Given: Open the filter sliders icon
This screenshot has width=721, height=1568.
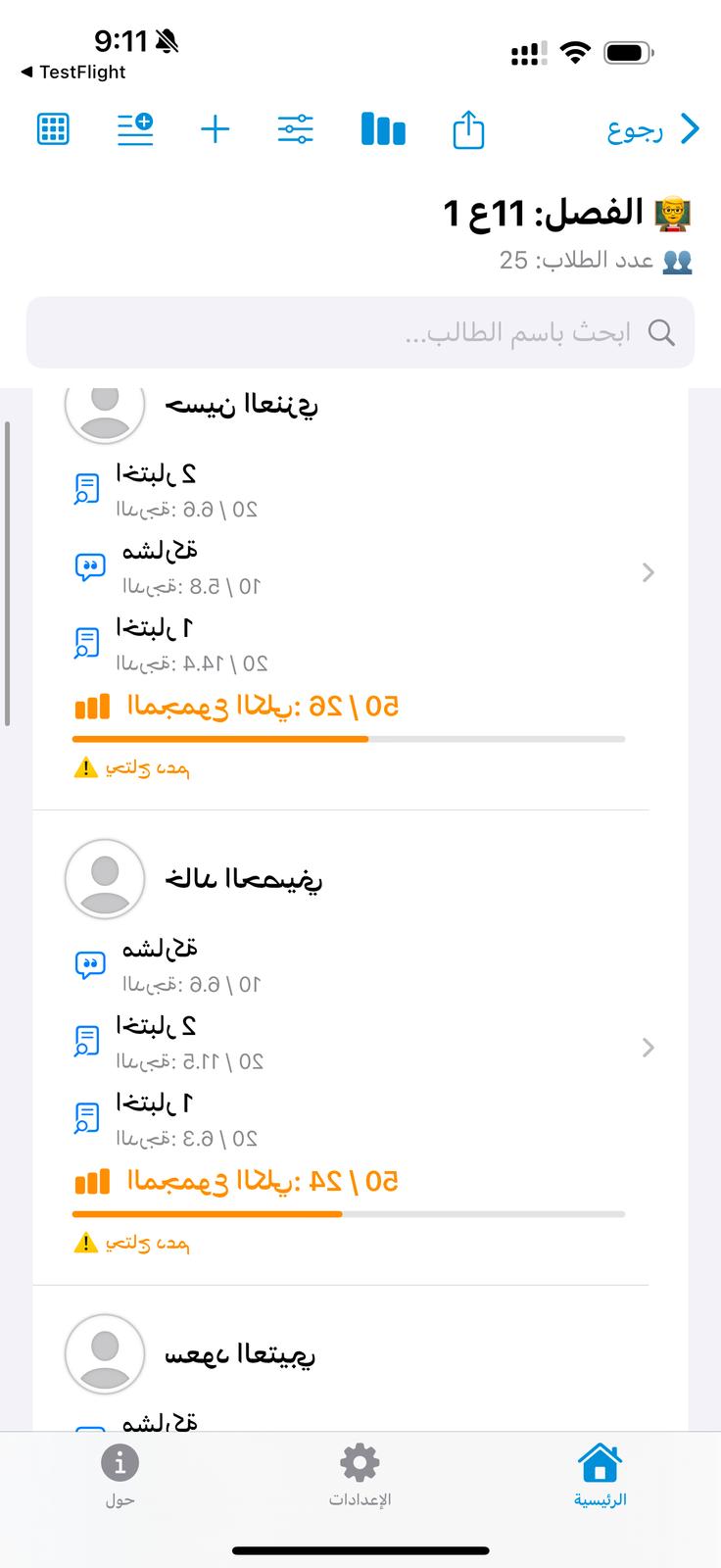Looking at the screenshot, I should pos(295,129).
